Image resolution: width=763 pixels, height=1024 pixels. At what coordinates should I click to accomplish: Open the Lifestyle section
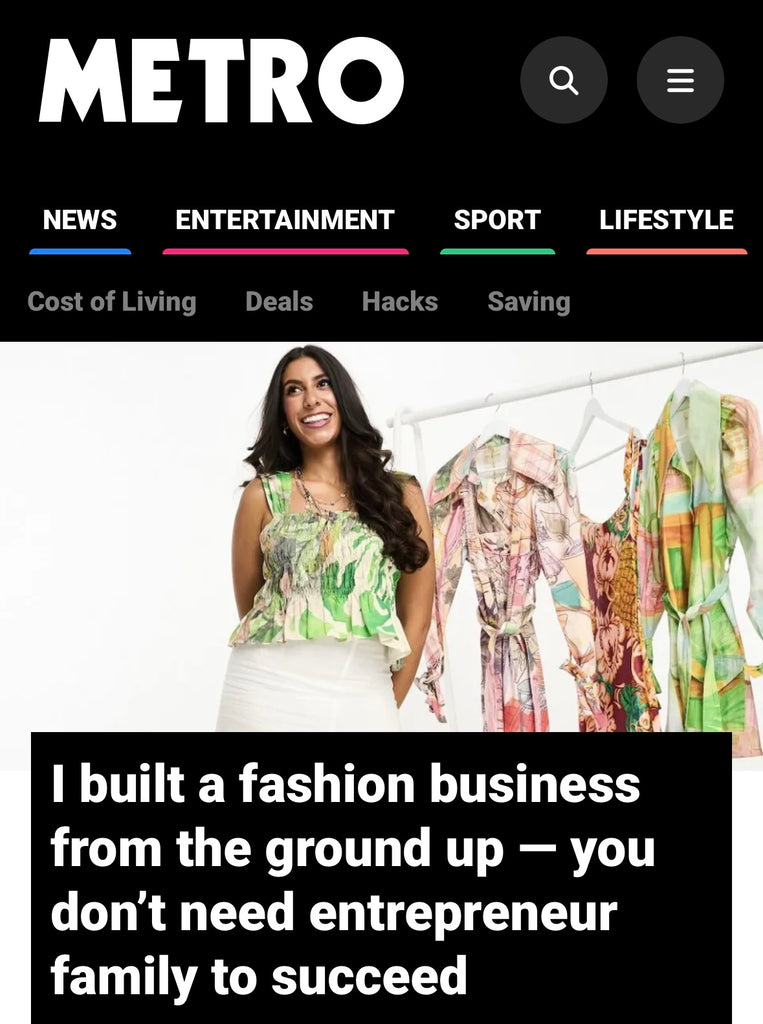pyautogui.click(x=666, y=220)
